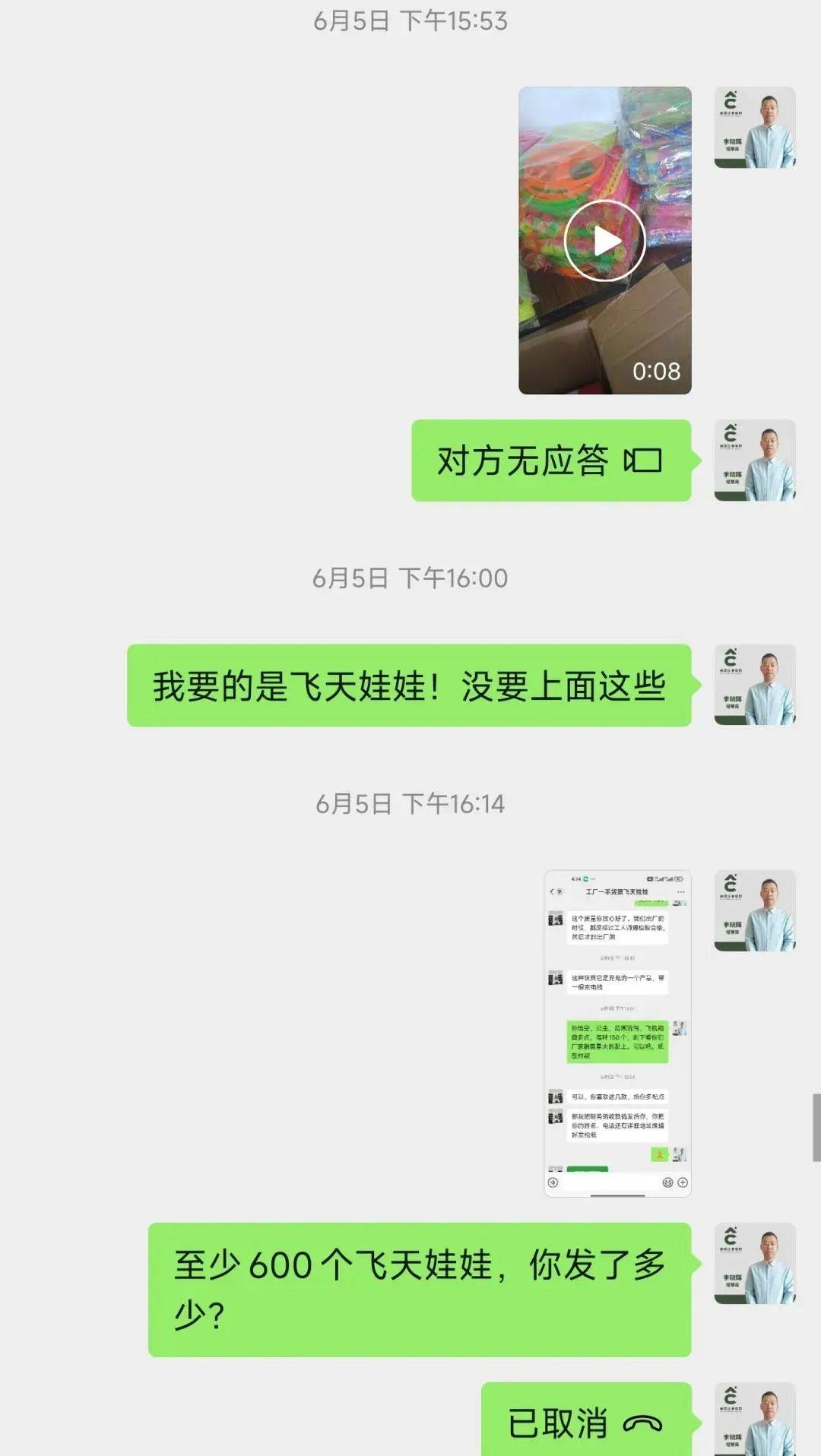821x1456 pixels.
Task: Play the 0:08 video message
Action: (605, 240)
